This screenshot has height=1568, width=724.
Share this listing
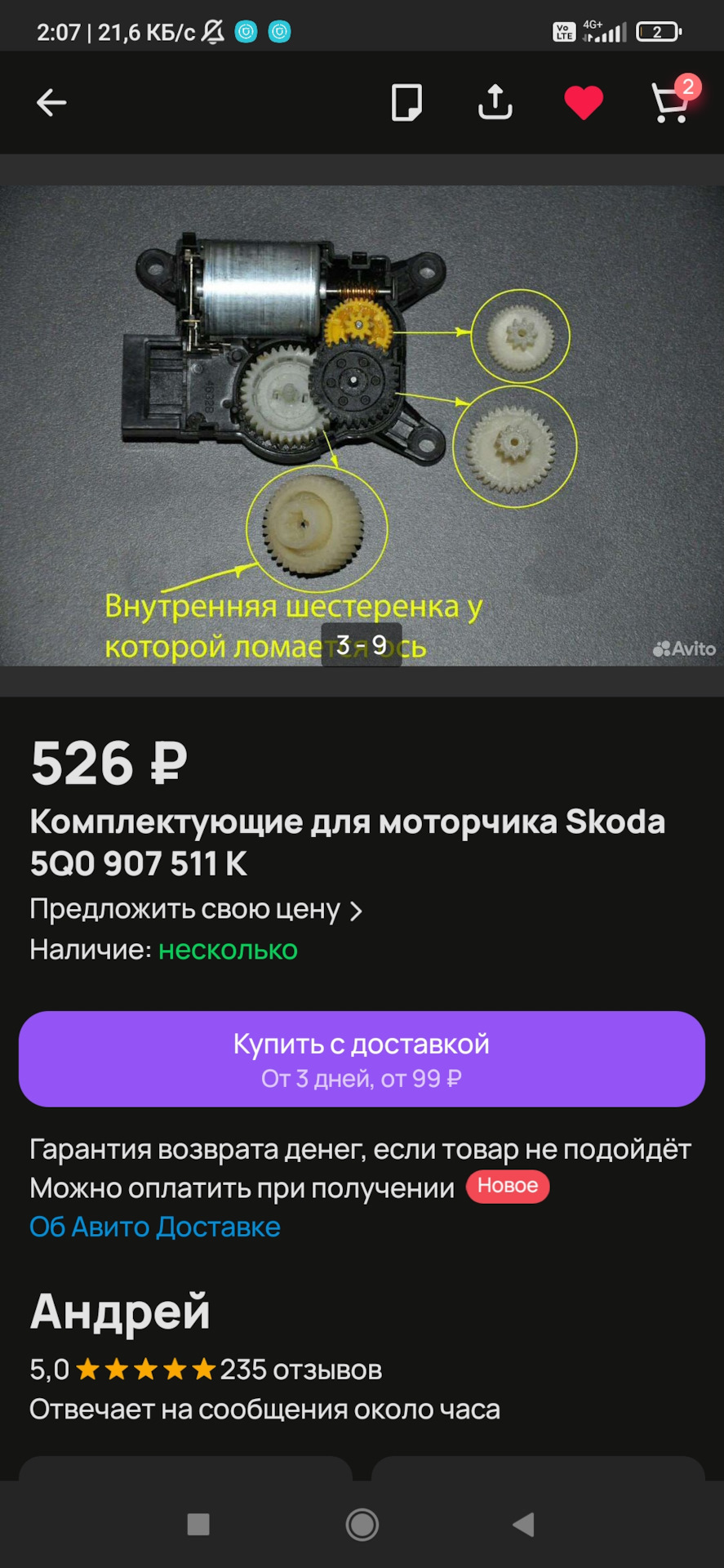pos(495,103)
